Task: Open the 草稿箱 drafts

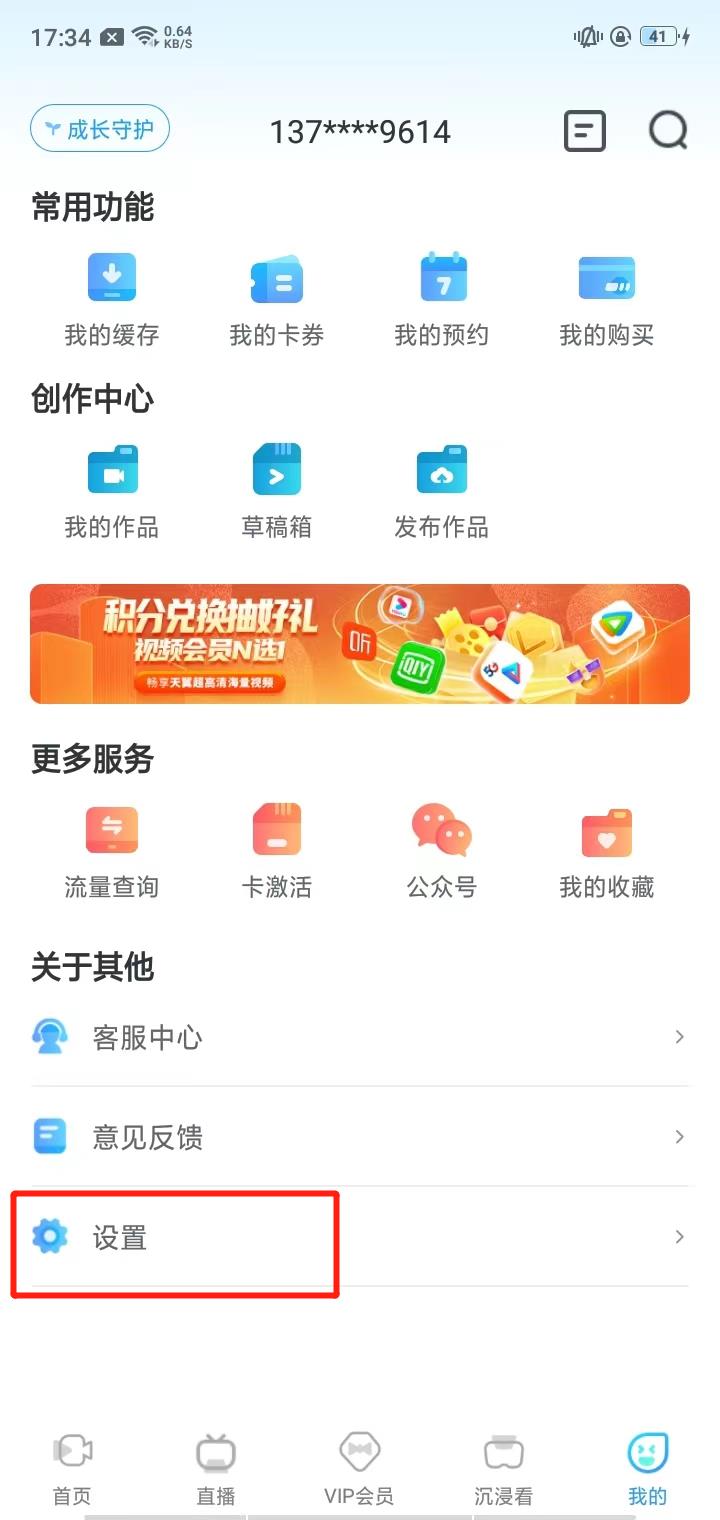Action: click(276, 490)
